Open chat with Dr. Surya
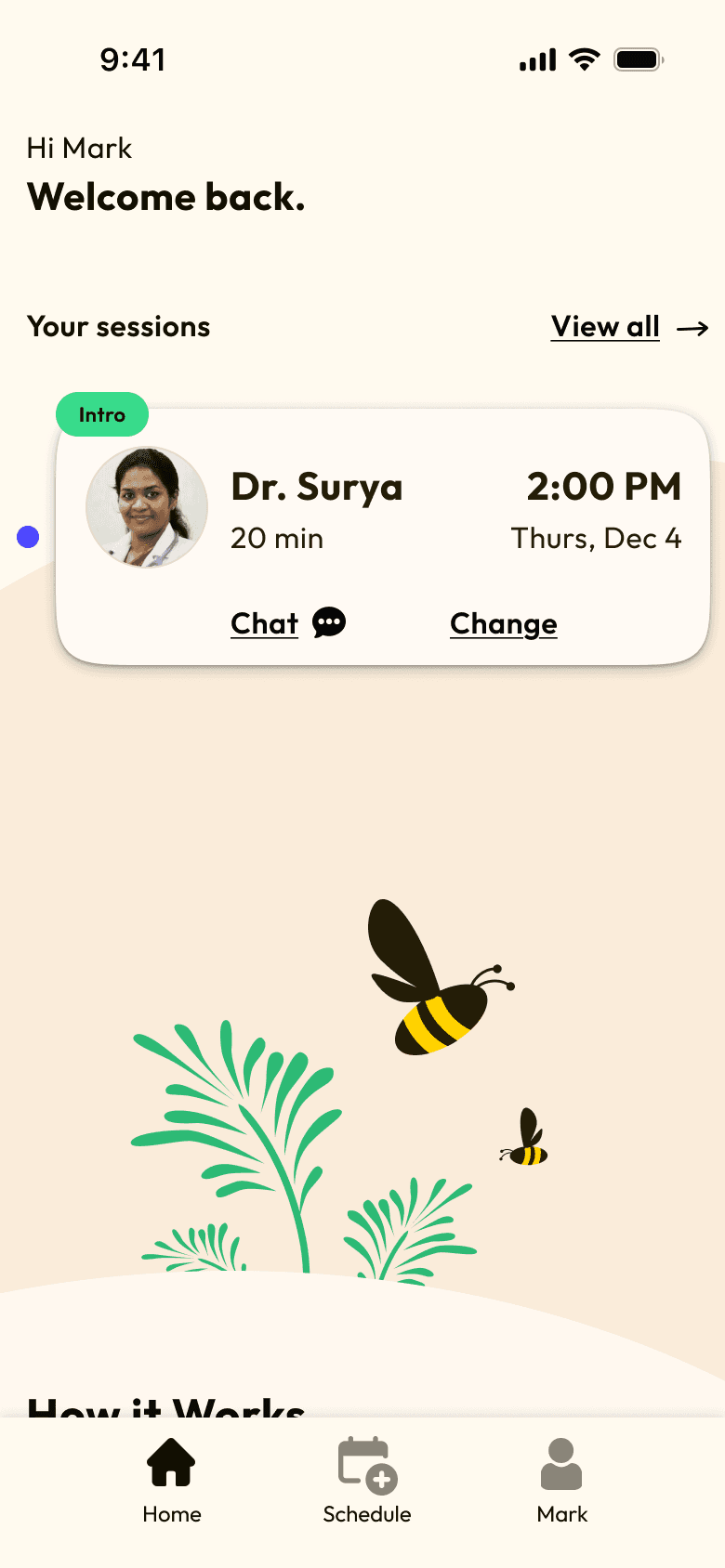 (288, 623)
